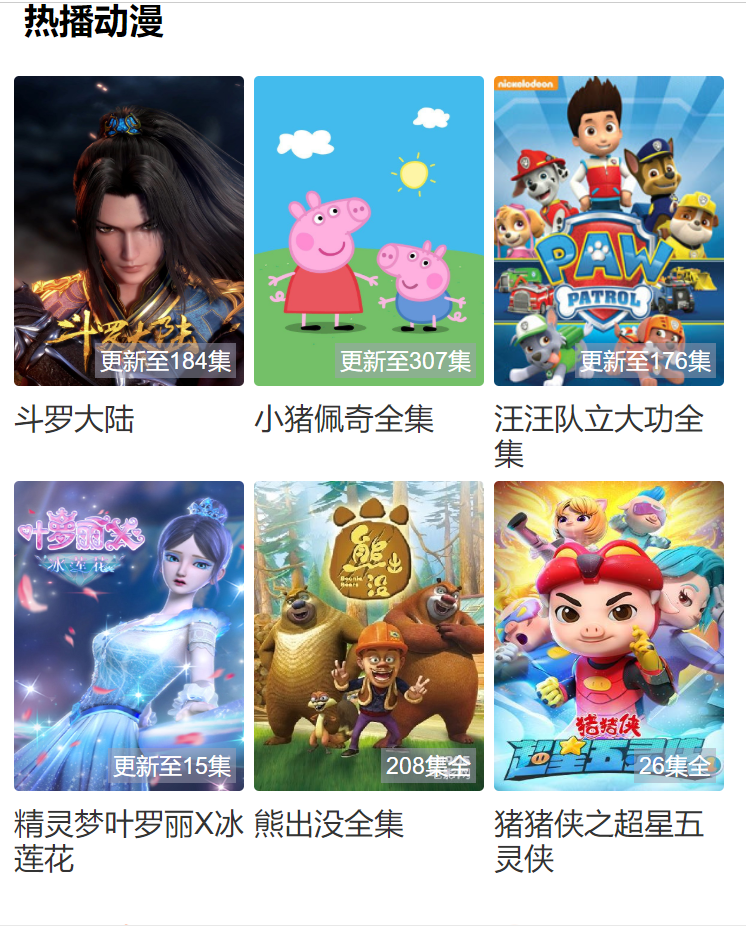746x928 pixels.
Task: Tap the 精灵梦叶罗丽X冰莲花 poster
Action: pyautogui.click(x=129, y=636)
